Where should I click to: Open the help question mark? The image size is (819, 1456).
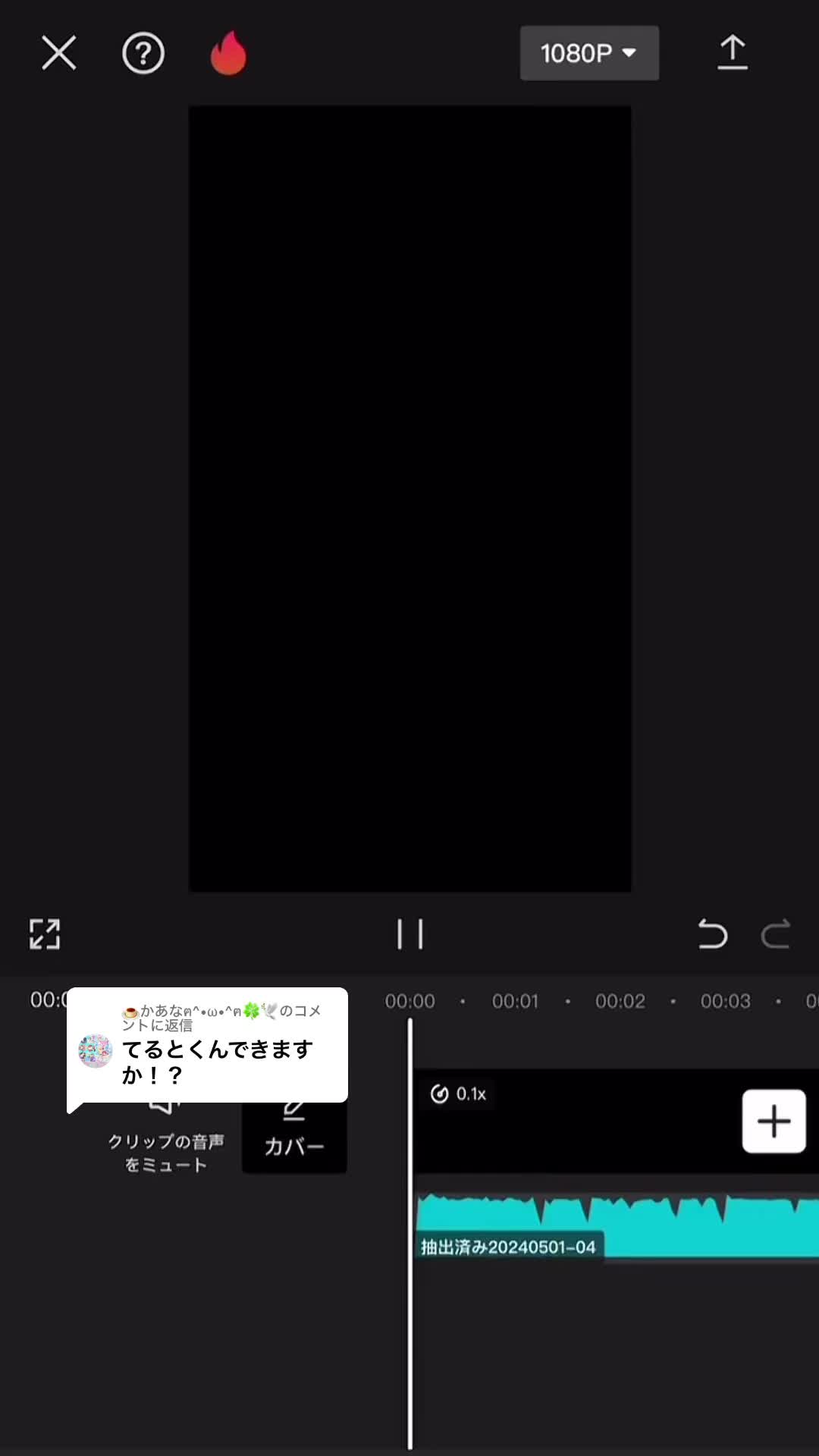tap(143, 53)
